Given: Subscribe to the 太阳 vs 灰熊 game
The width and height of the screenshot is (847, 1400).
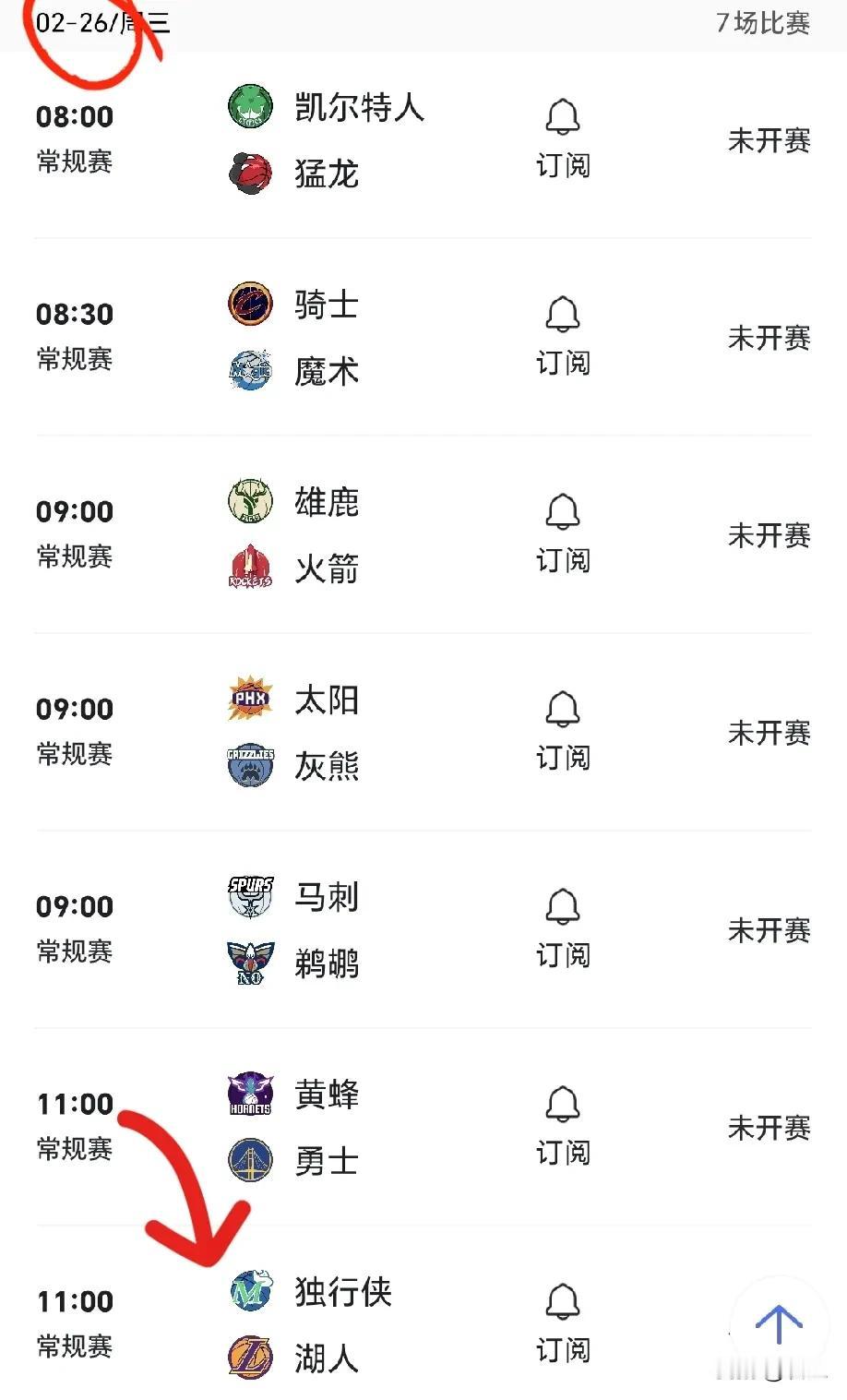Looking at the screenshot, I should point(563,732).
